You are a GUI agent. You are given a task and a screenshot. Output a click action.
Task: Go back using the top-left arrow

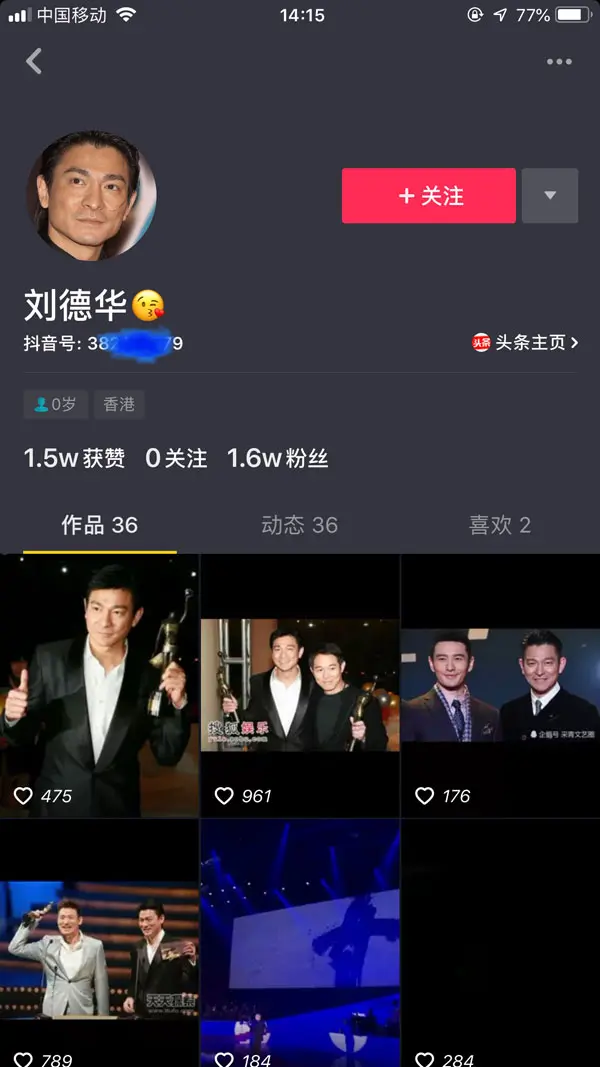(34, 62)
